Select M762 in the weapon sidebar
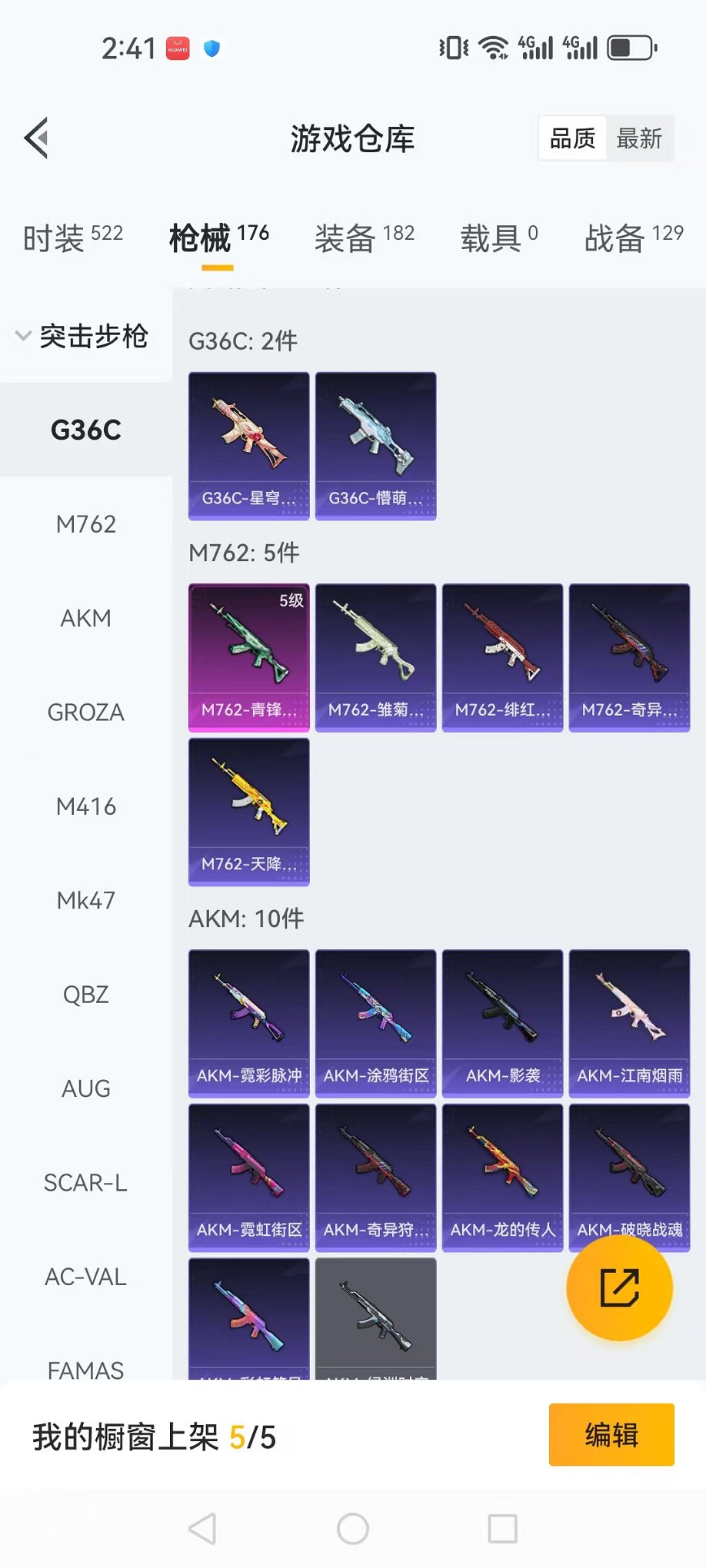Viewport: 706px width, 1568px height. pyautogui.click(x=86, y=524)
